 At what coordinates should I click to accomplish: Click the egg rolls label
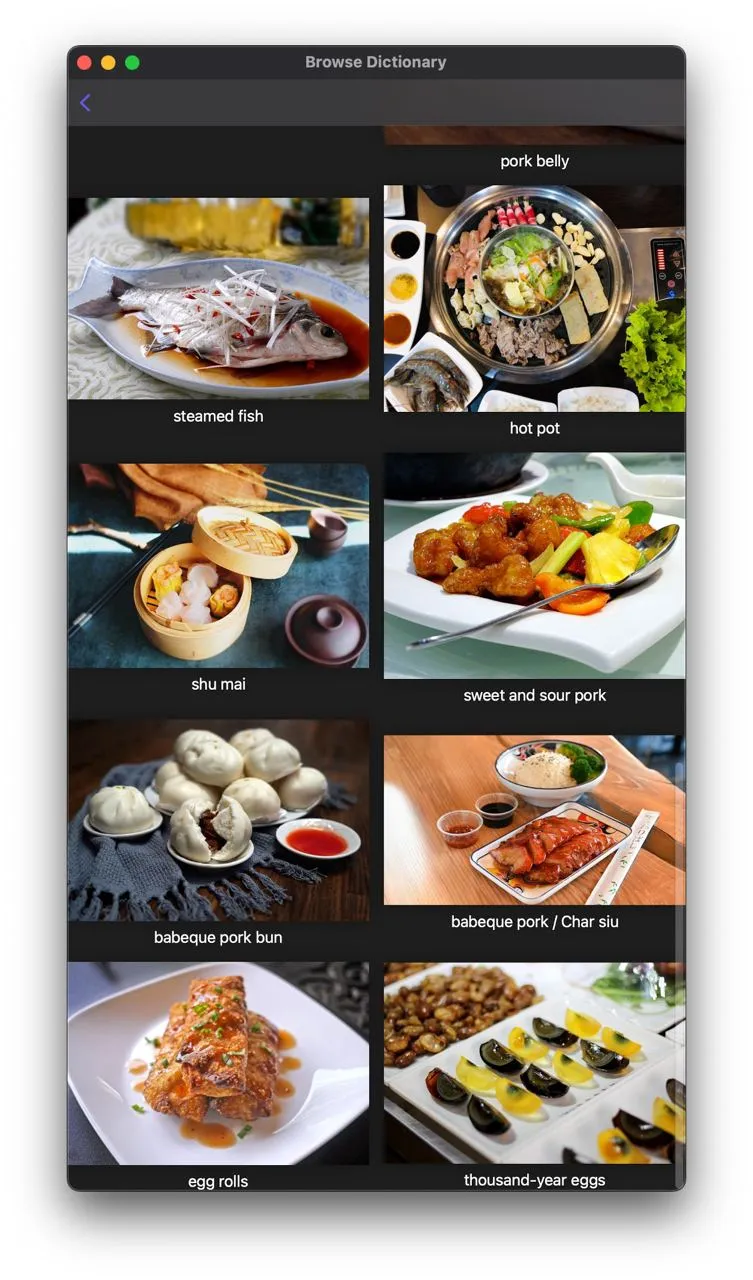pyautogui.click(x=218, y=1181)
